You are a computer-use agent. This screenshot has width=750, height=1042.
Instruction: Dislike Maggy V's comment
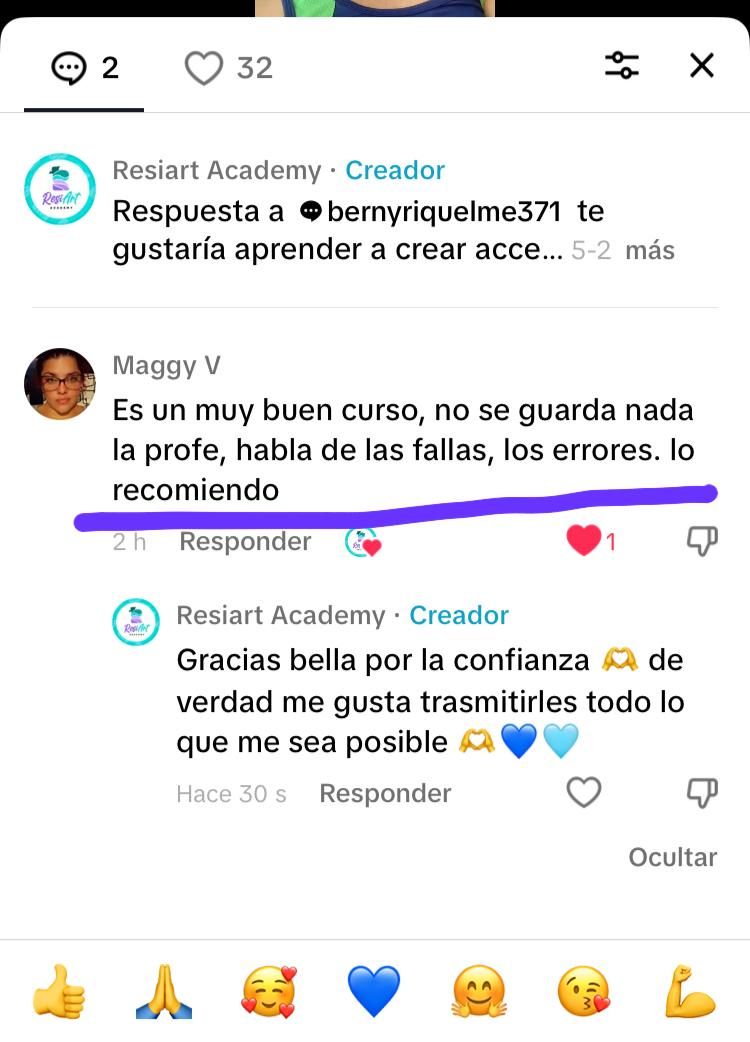pos(702,541)
